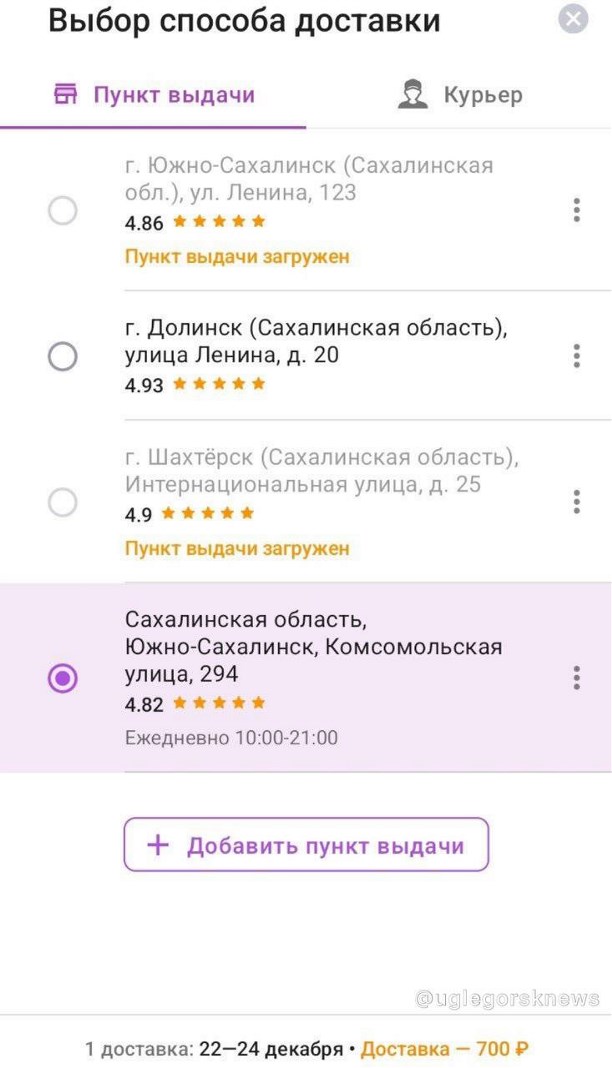The width and height of the screenshot is (612, 1068).
Task: Select the Пункт выдачи tab
Action: point(153,95)
